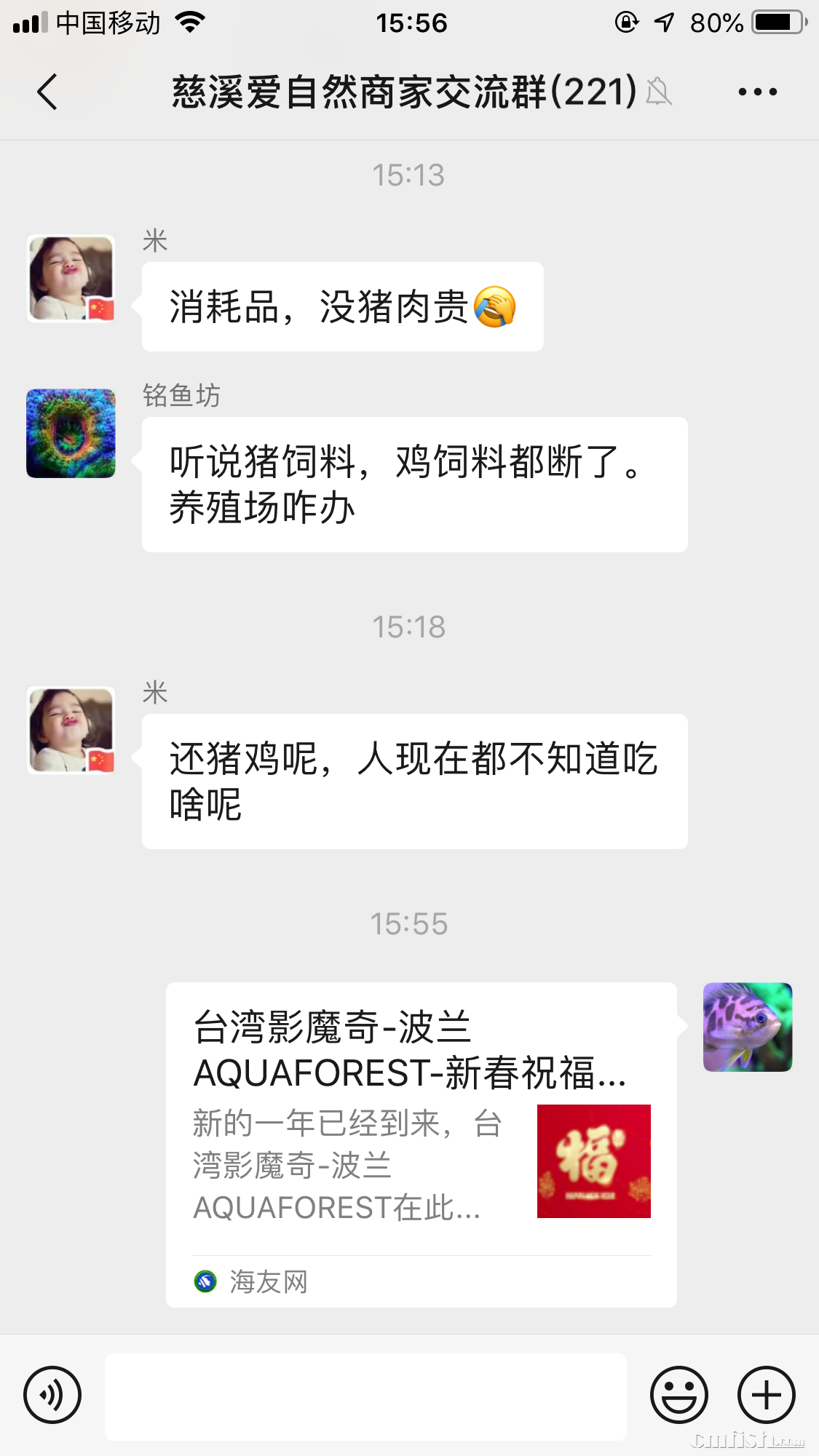Open my own fish avatar profile
The width and height of the screenshot is (819, 1456).
747,1027
